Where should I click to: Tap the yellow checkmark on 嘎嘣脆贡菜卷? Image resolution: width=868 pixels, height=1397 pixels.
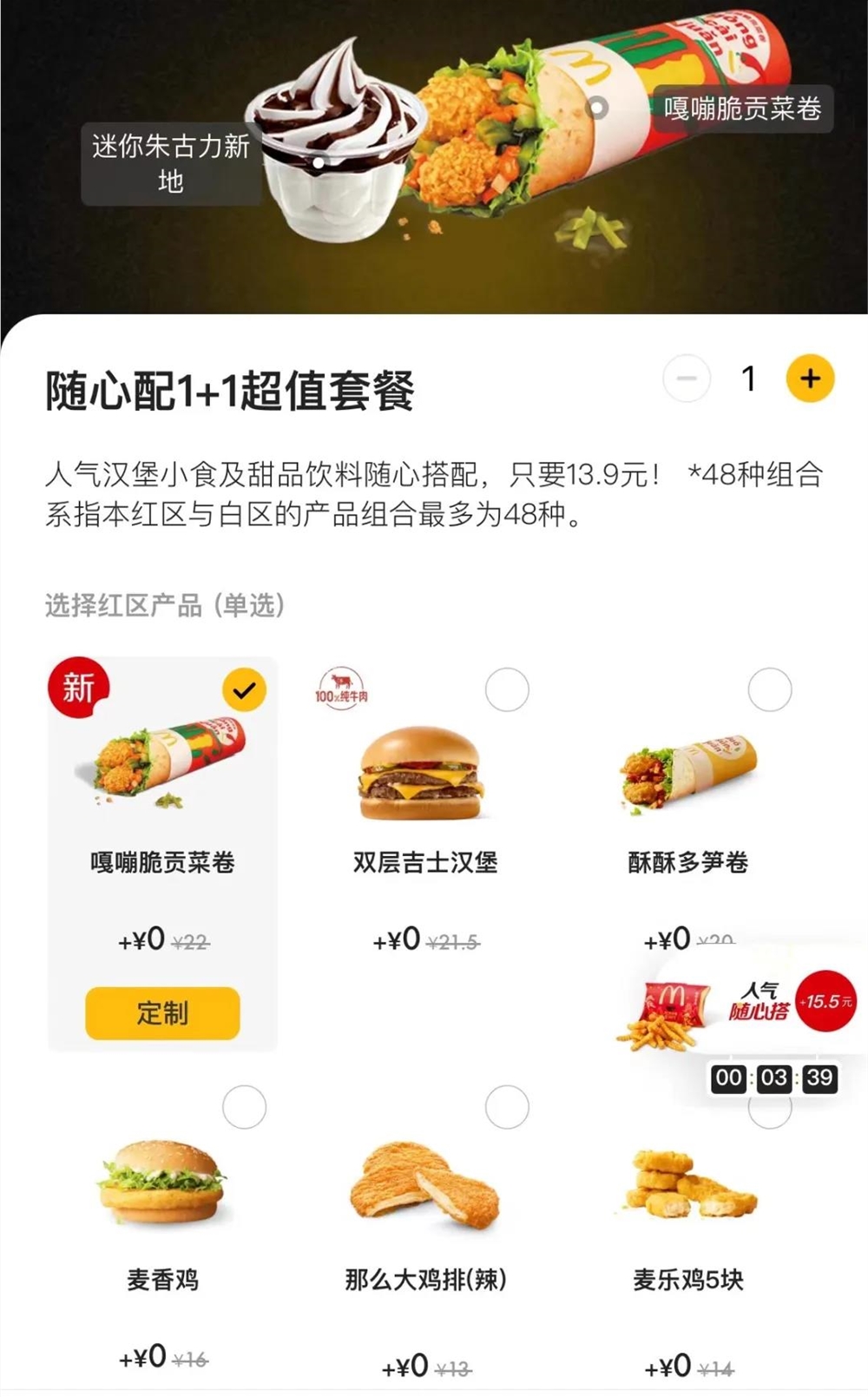(x=244, y=688)
